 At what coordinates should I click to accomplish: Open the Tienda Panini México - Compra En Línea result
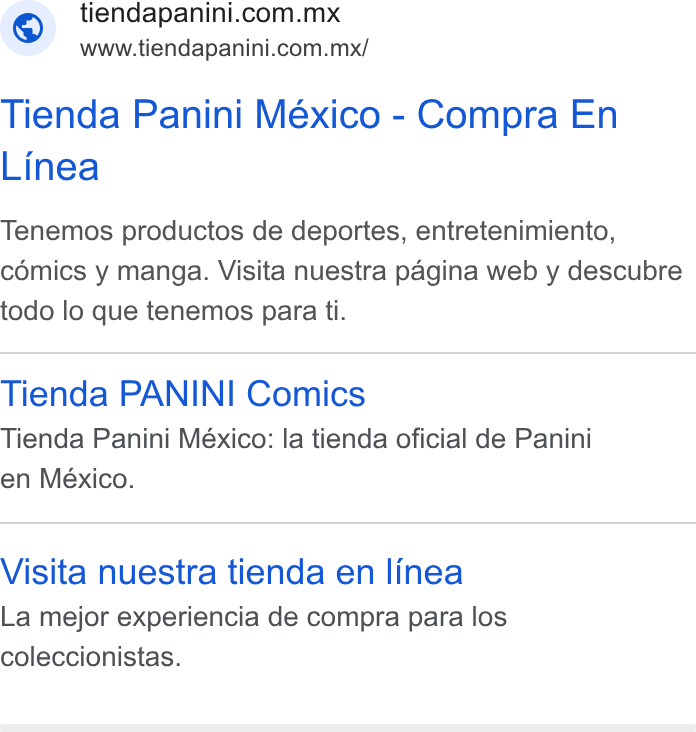[309, 140]
